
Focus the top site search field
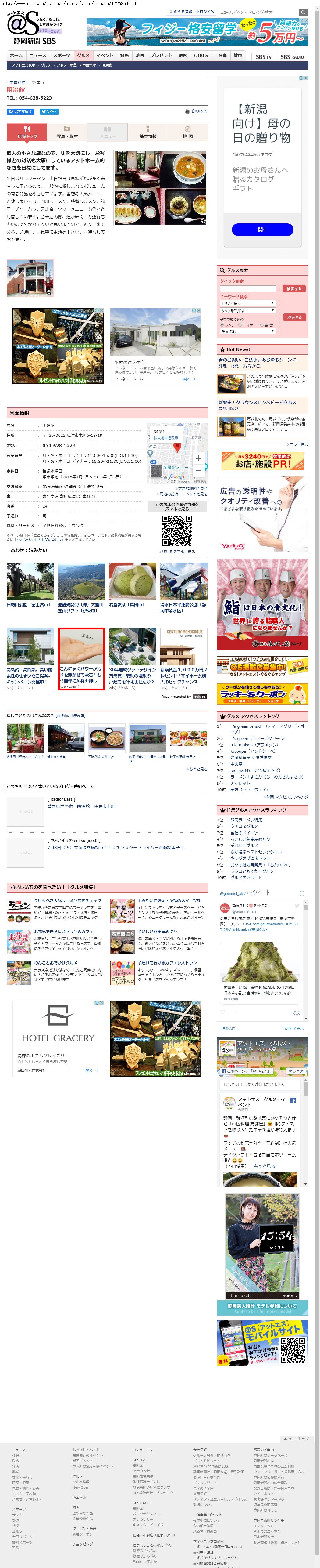coord(258,12)
